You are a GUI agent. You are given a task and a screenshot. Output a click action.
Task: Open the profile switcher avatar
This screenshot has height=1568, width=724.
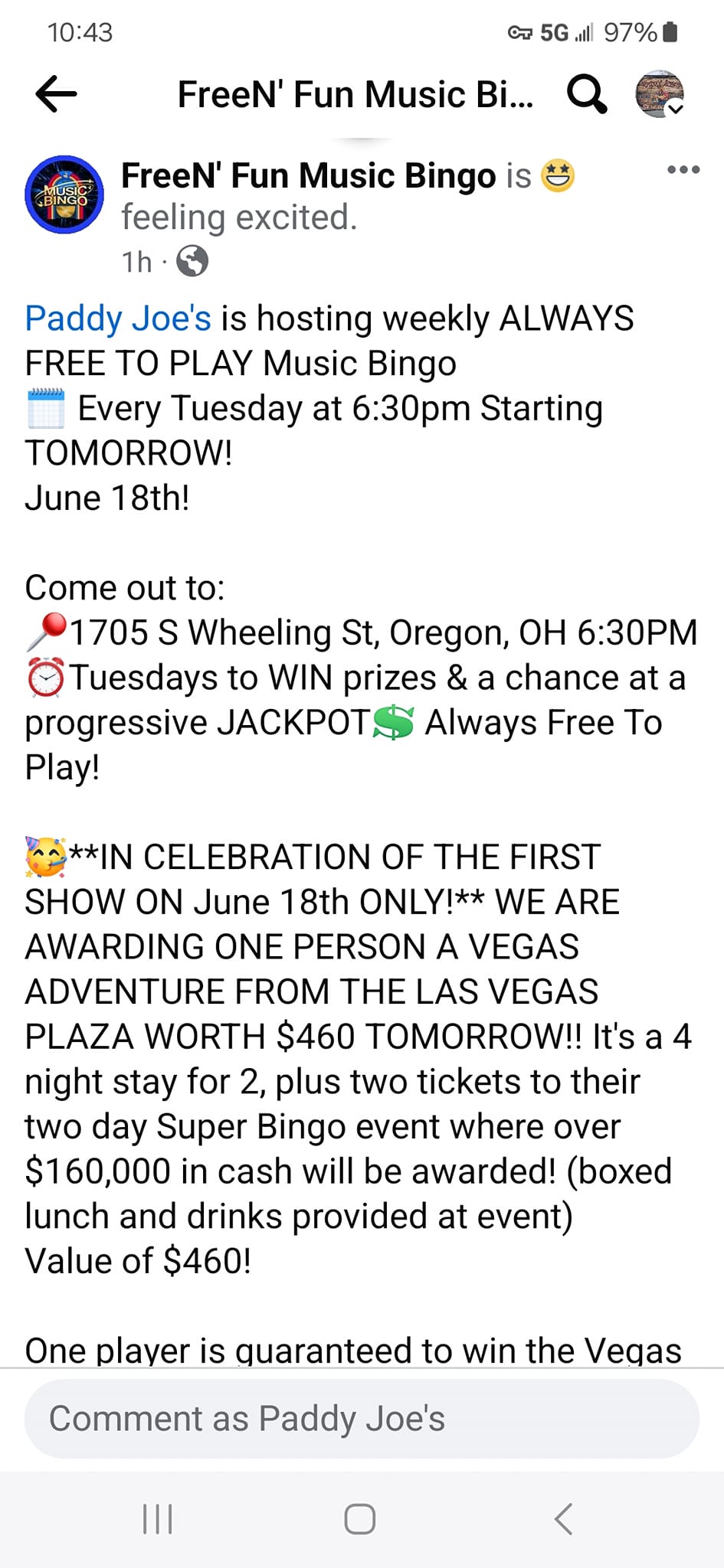(x=660, y=94)
